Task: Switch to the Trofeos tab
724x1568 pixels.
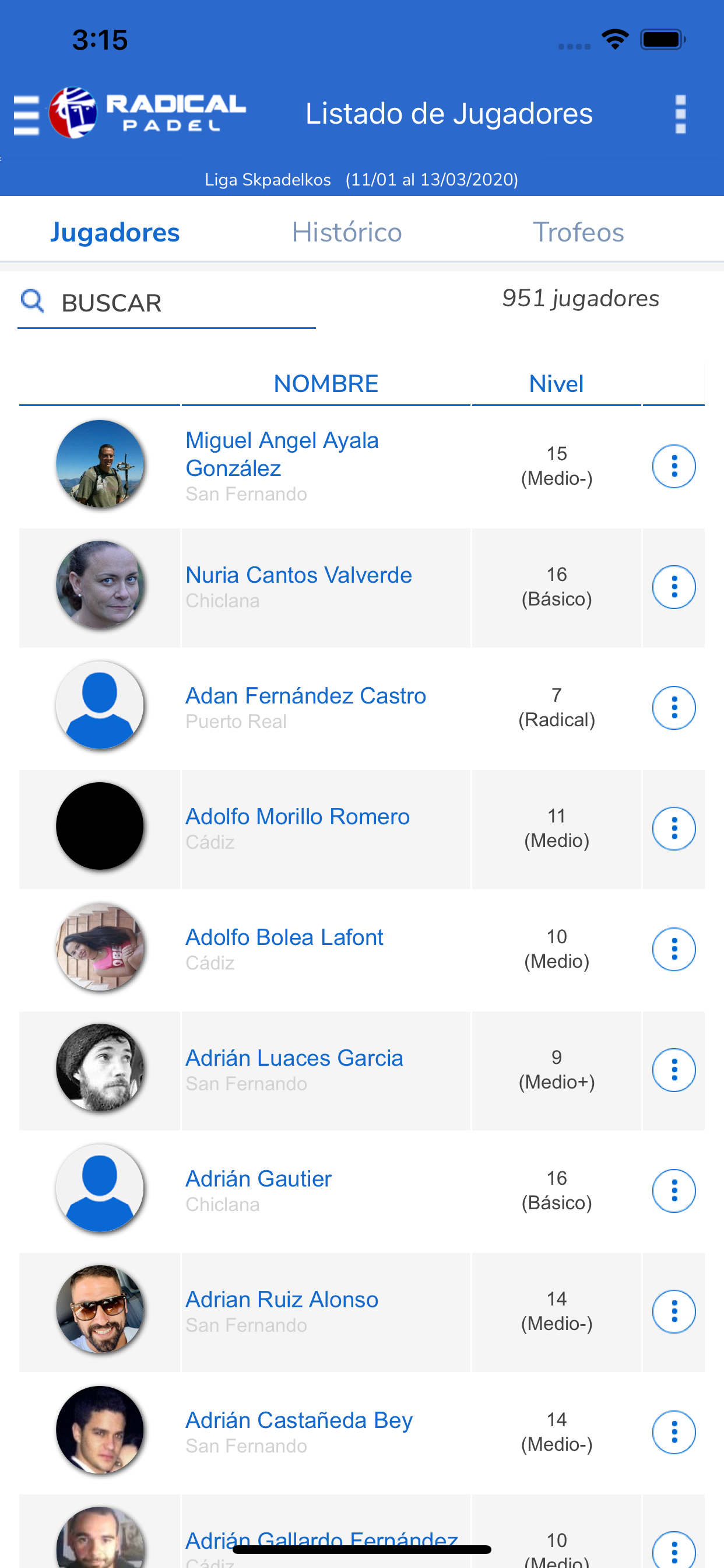Action: (x=578, y=232)
